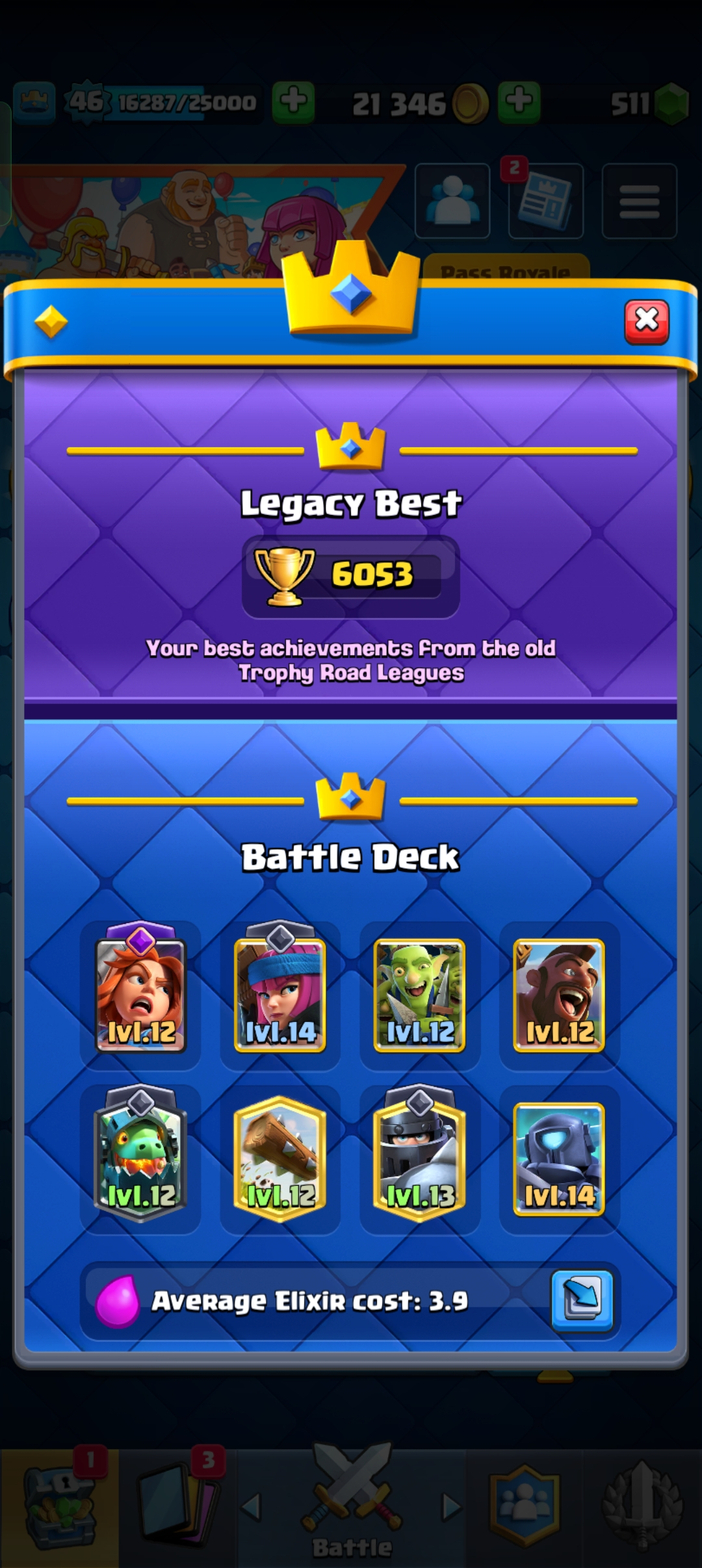This screenshot has height=1568, width=702.
Task: Close the Legacy Best popup
Action: pyautogui.click(x=646, y=321)
